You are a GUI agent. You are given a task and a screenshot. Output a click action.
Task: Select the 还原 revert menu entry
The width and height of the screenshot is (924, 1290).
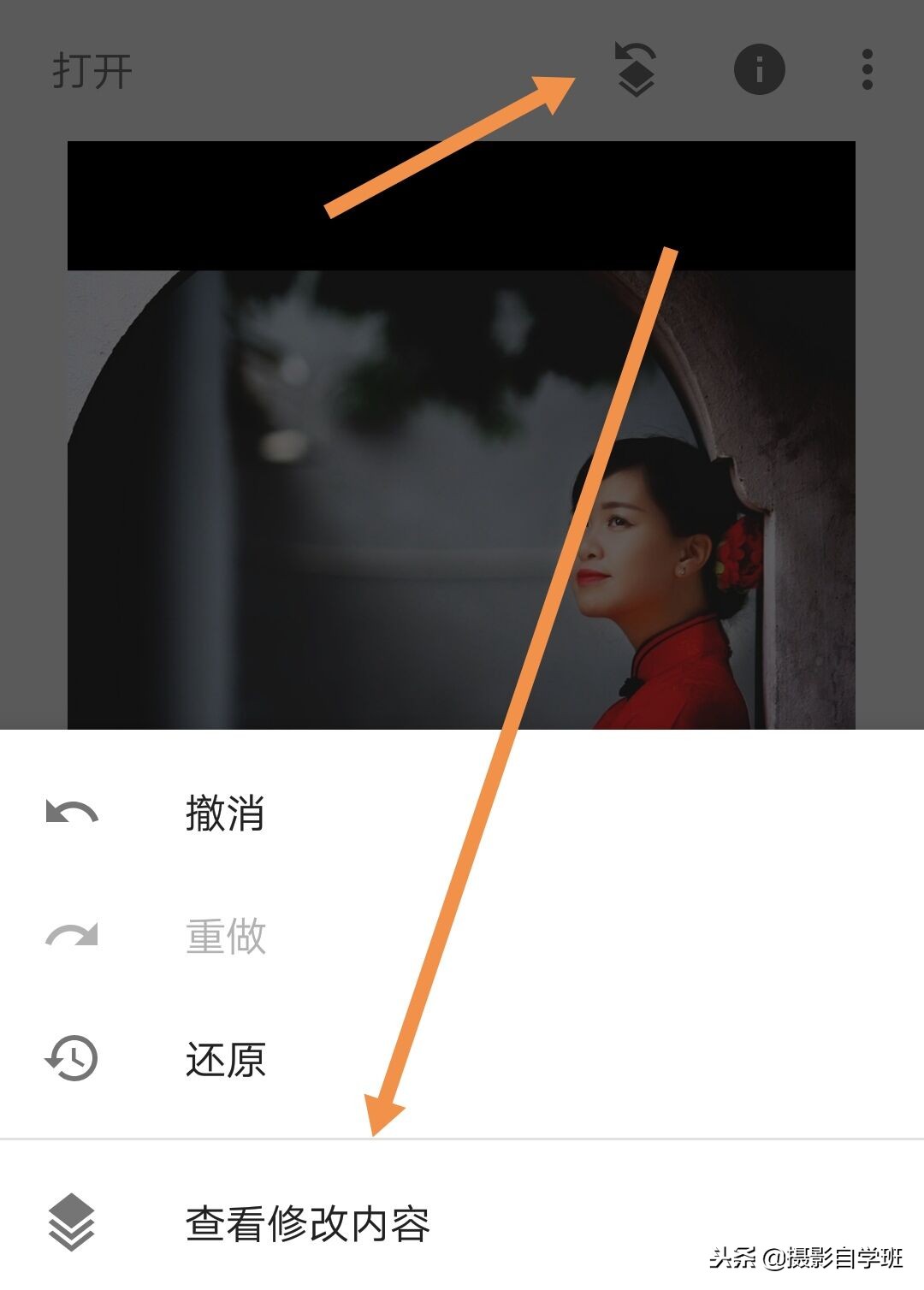click(224, 1061)
